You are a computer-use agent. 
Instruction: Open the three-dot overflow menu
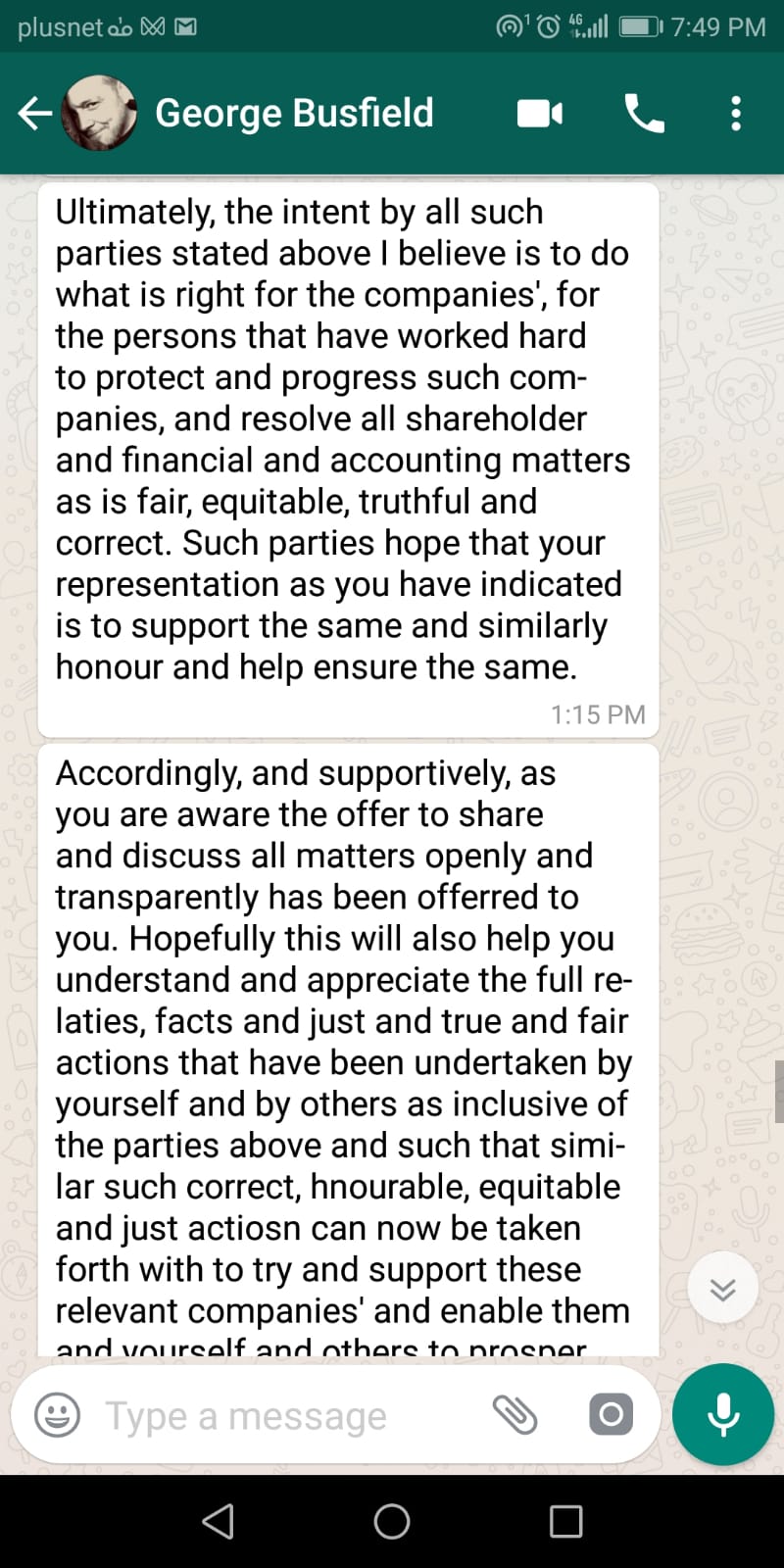[x=736, y=114]
